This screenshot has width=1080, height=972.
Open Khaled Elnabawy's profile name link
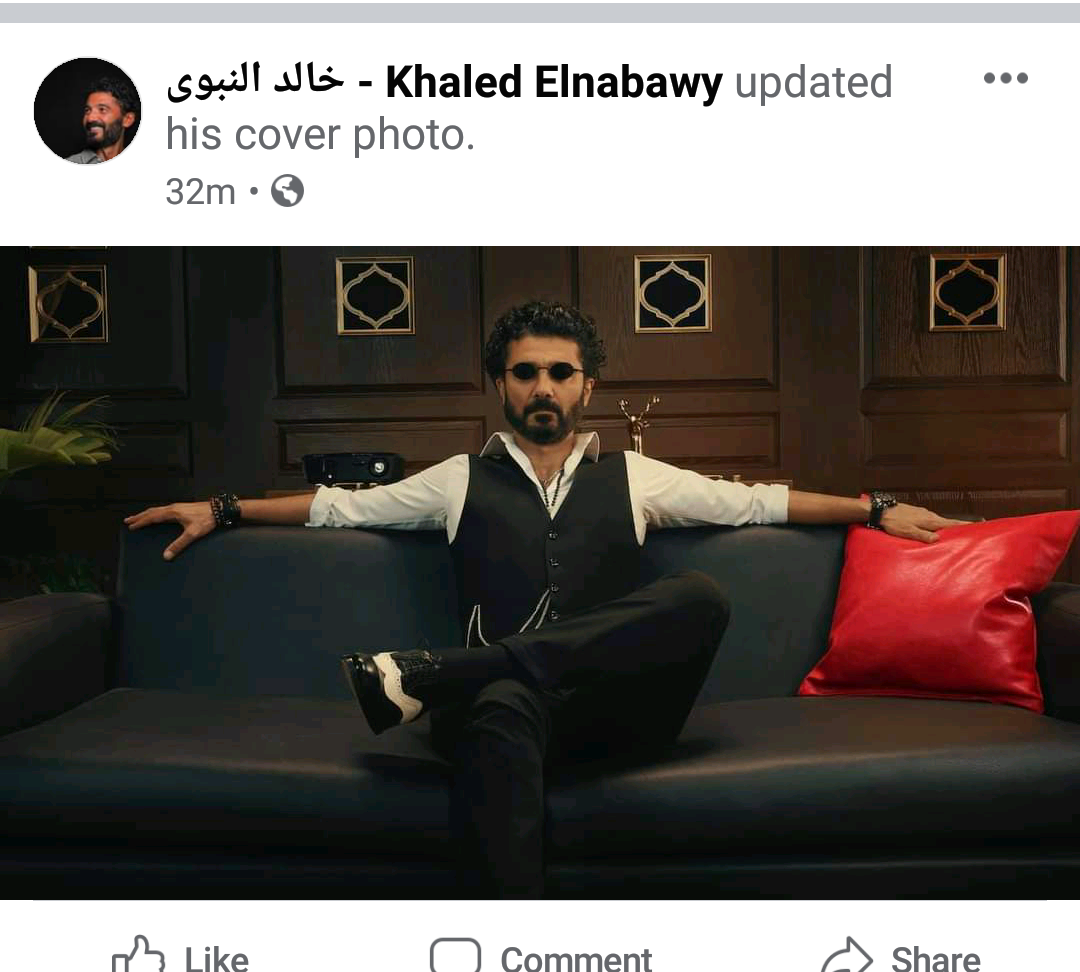[x=552, y=83]
